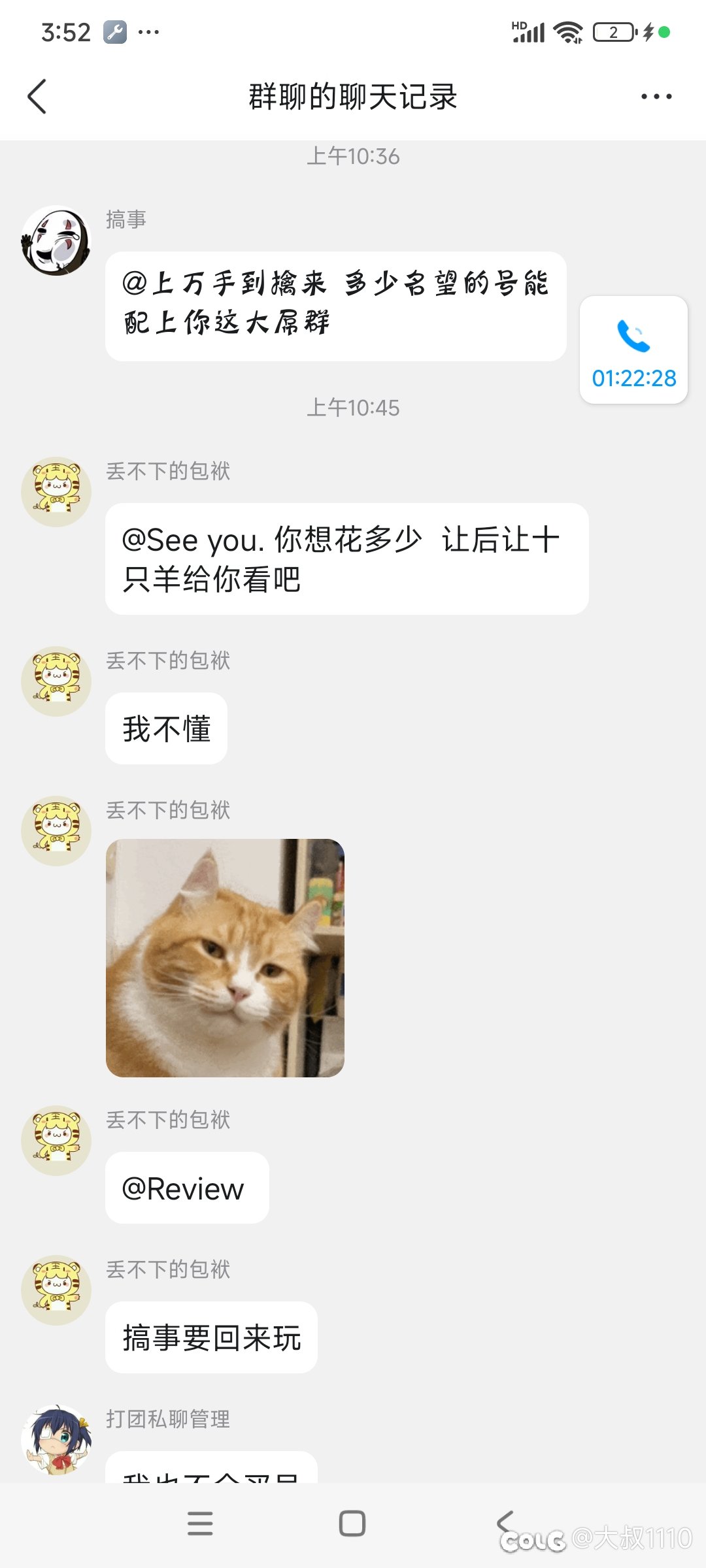Open the orange cat image message
Image resolution: width=706 pixels, height=1568 pixels.
coord(225,958)
